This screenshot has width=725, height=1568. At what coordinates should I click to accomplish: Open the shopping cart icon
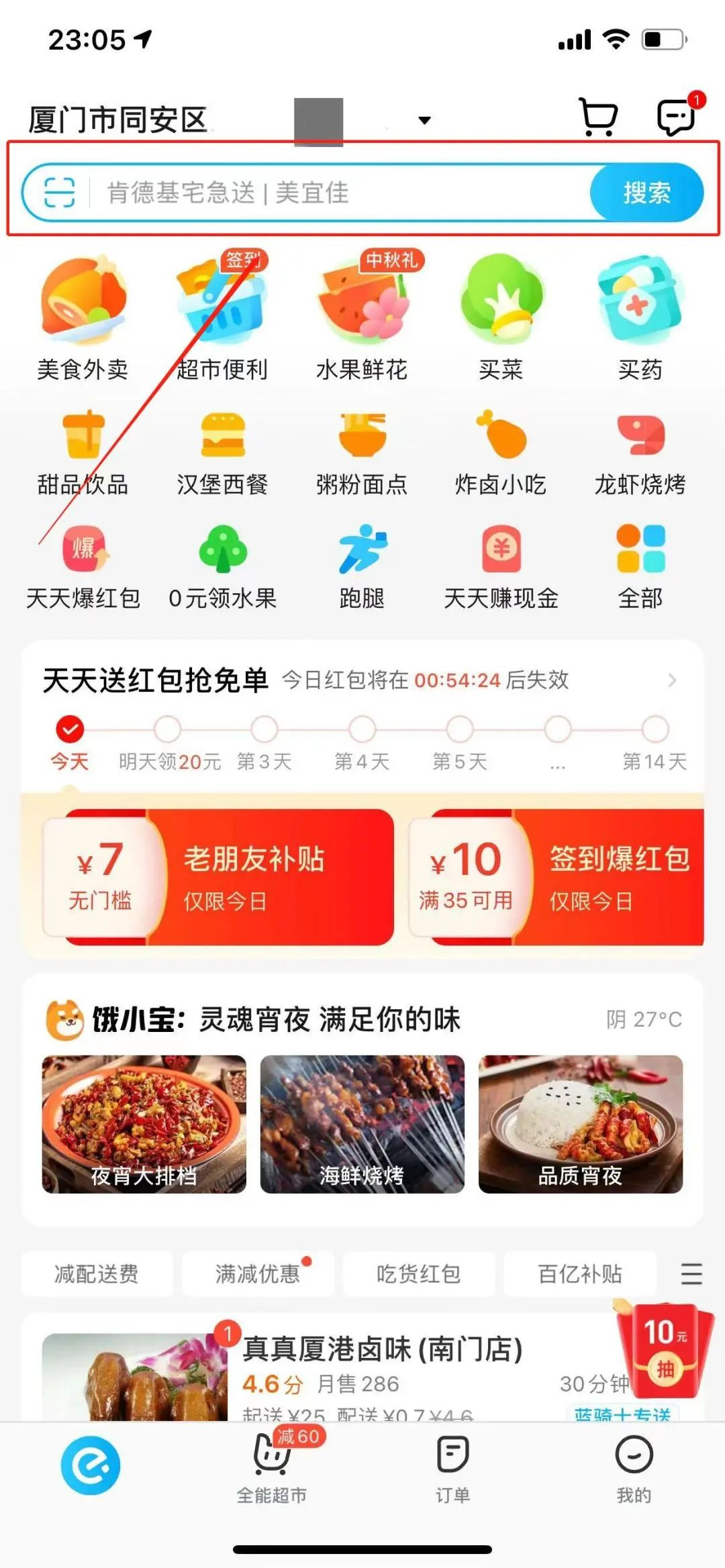coord(597,117)
